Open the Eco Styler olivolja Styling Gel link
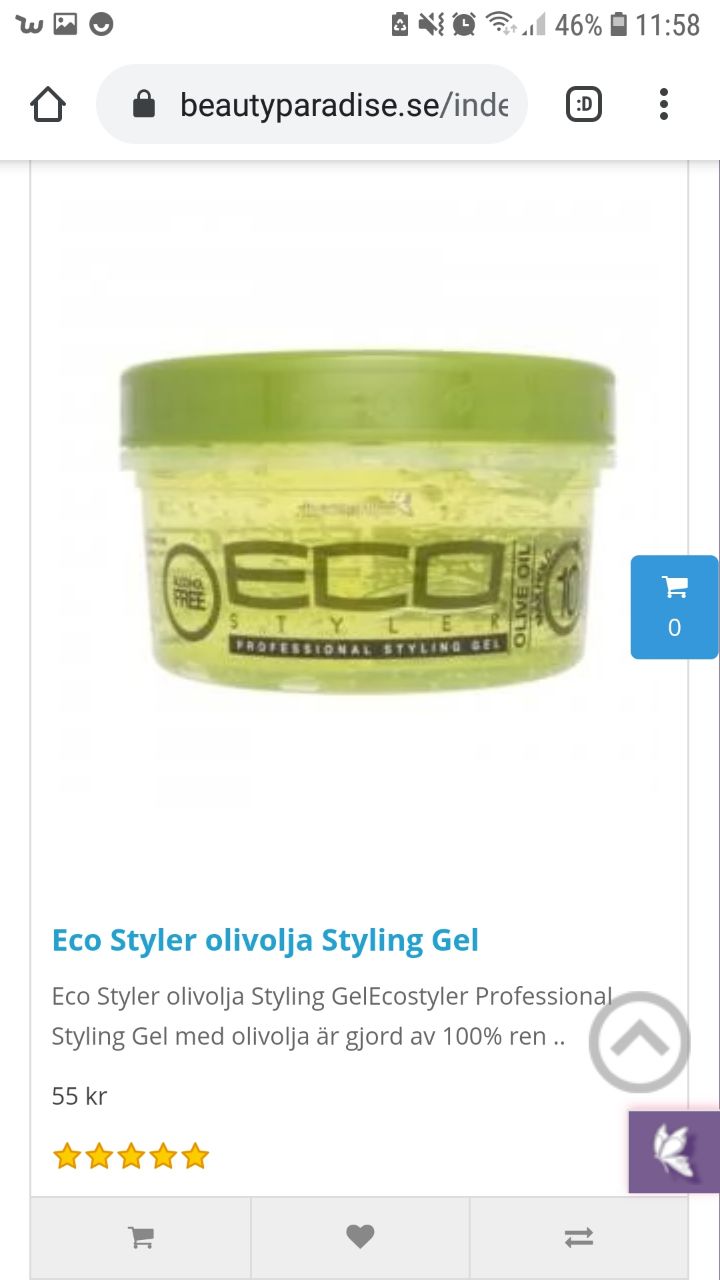 click(x=265, y=940)
